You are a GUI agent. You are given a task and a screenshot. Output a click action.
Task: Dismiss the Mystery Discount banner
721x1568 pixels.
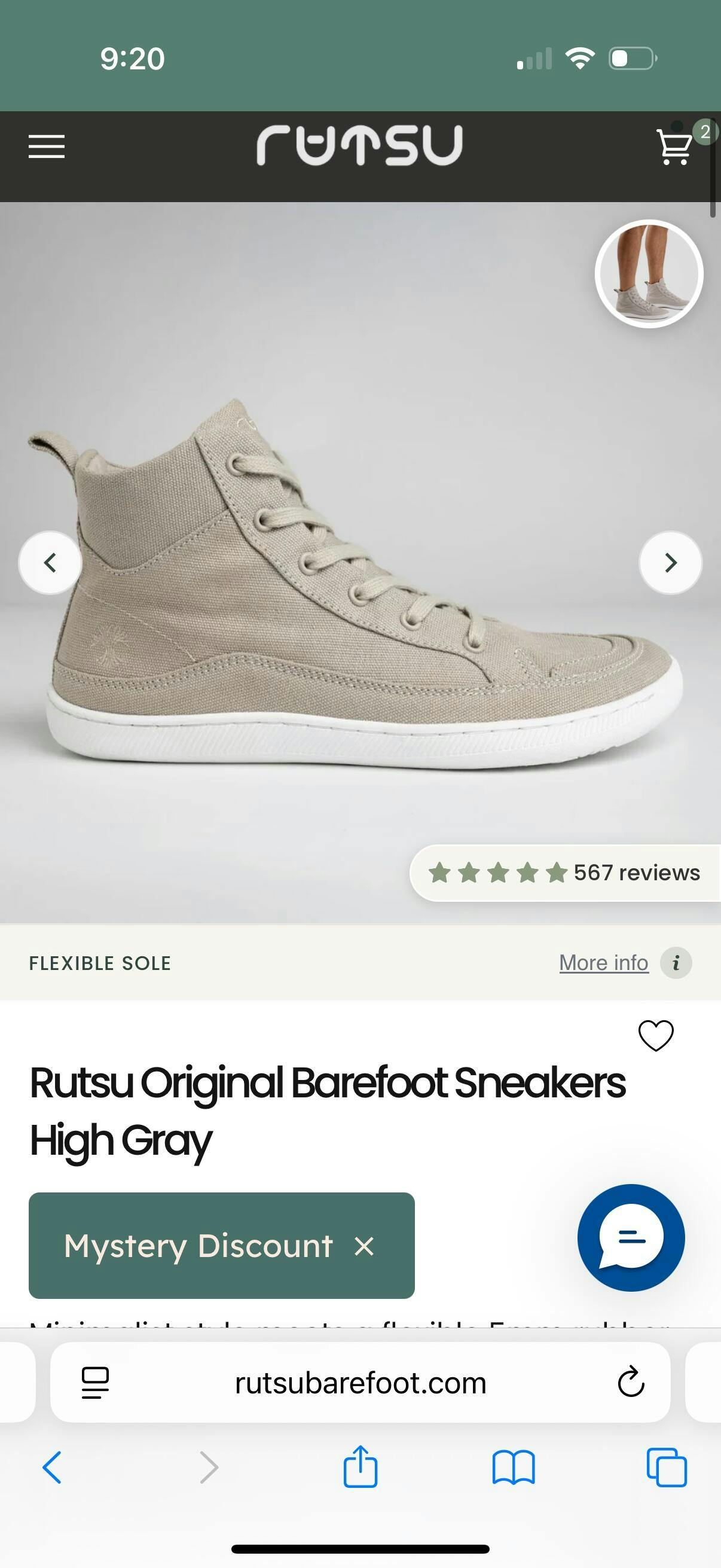tap(364, 1246)
